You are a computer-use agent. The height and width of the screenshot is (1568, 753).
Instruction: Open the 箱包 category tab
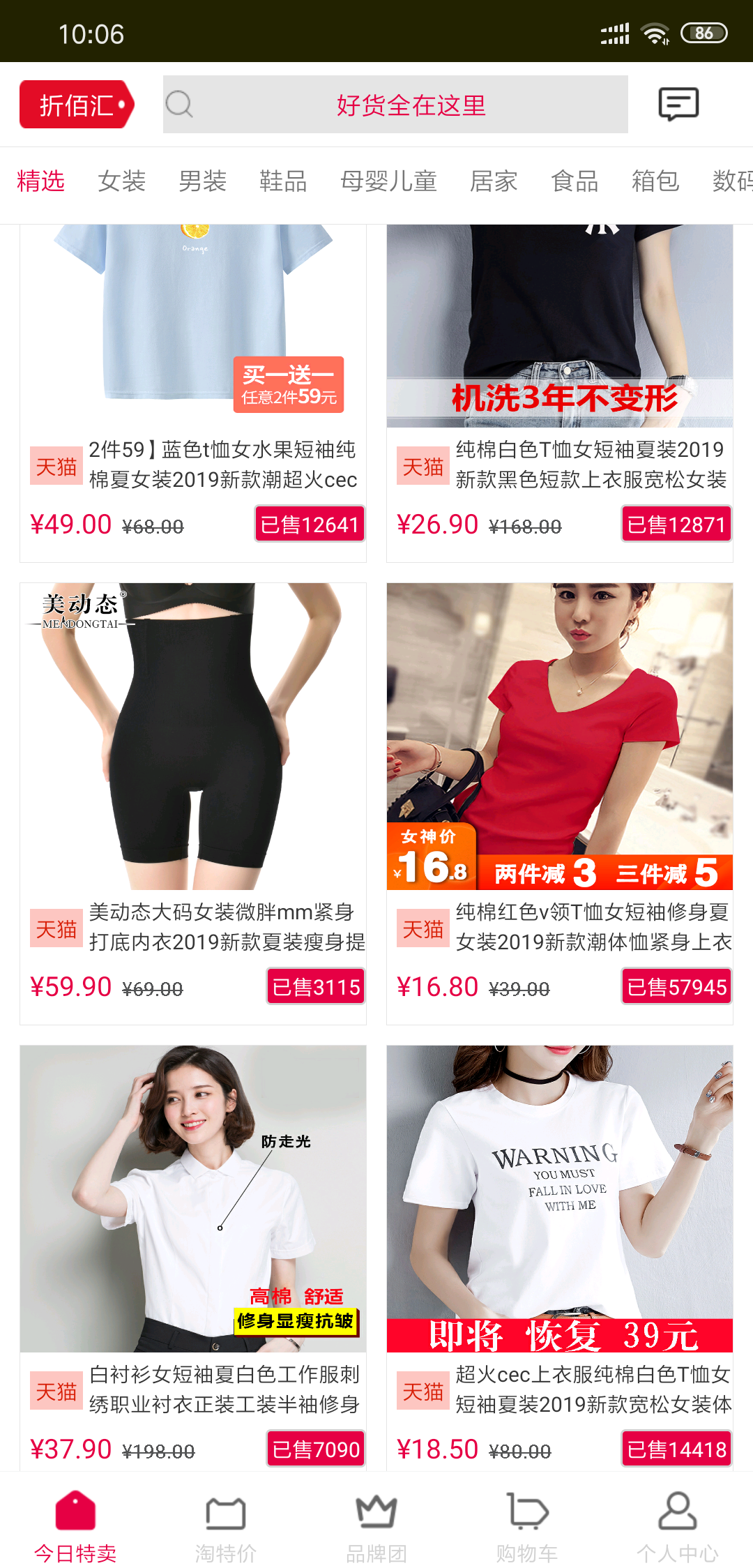click(655, 181)
